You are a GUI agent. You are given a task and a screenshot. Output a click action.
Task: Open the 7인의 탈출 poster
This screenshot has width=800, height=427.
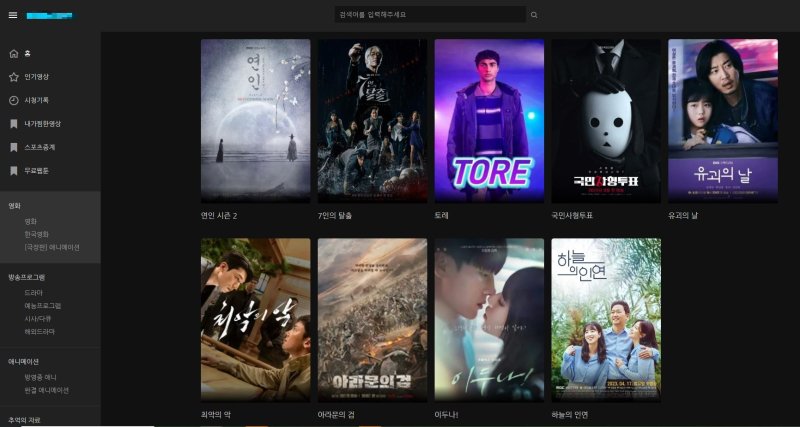tap(372, 120)
